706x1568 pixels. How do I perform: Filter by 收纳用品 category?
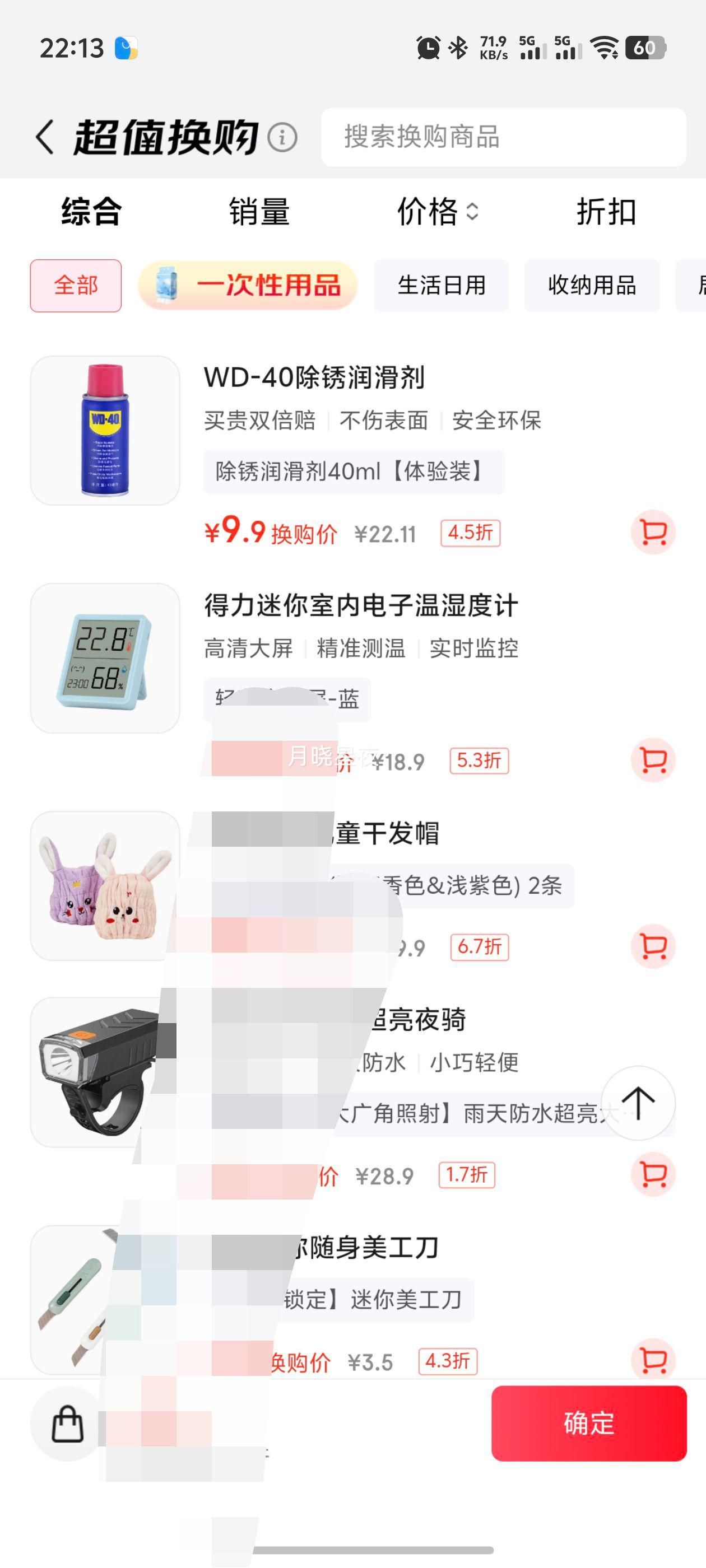point(592,286)
